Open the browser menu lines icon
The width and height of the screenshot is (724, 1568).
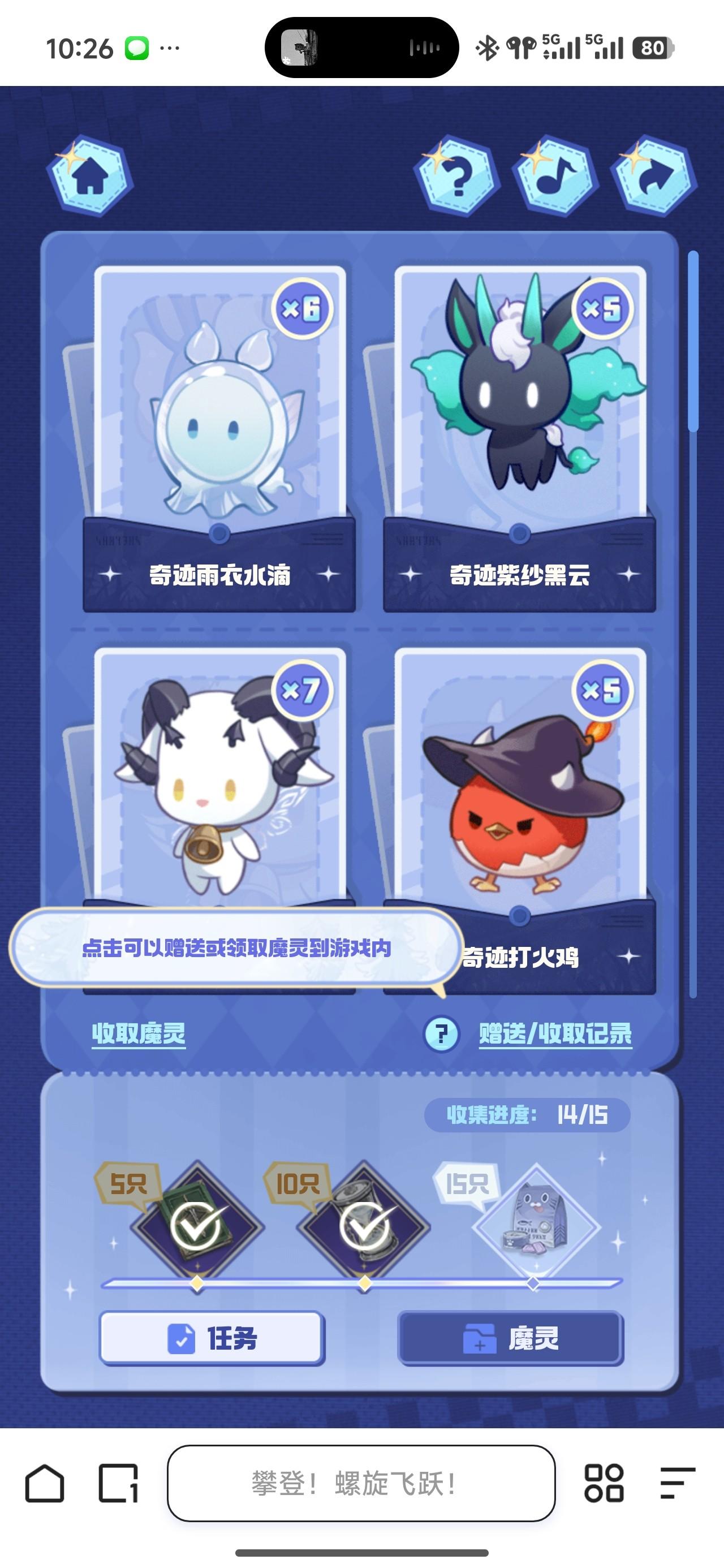677,1483
